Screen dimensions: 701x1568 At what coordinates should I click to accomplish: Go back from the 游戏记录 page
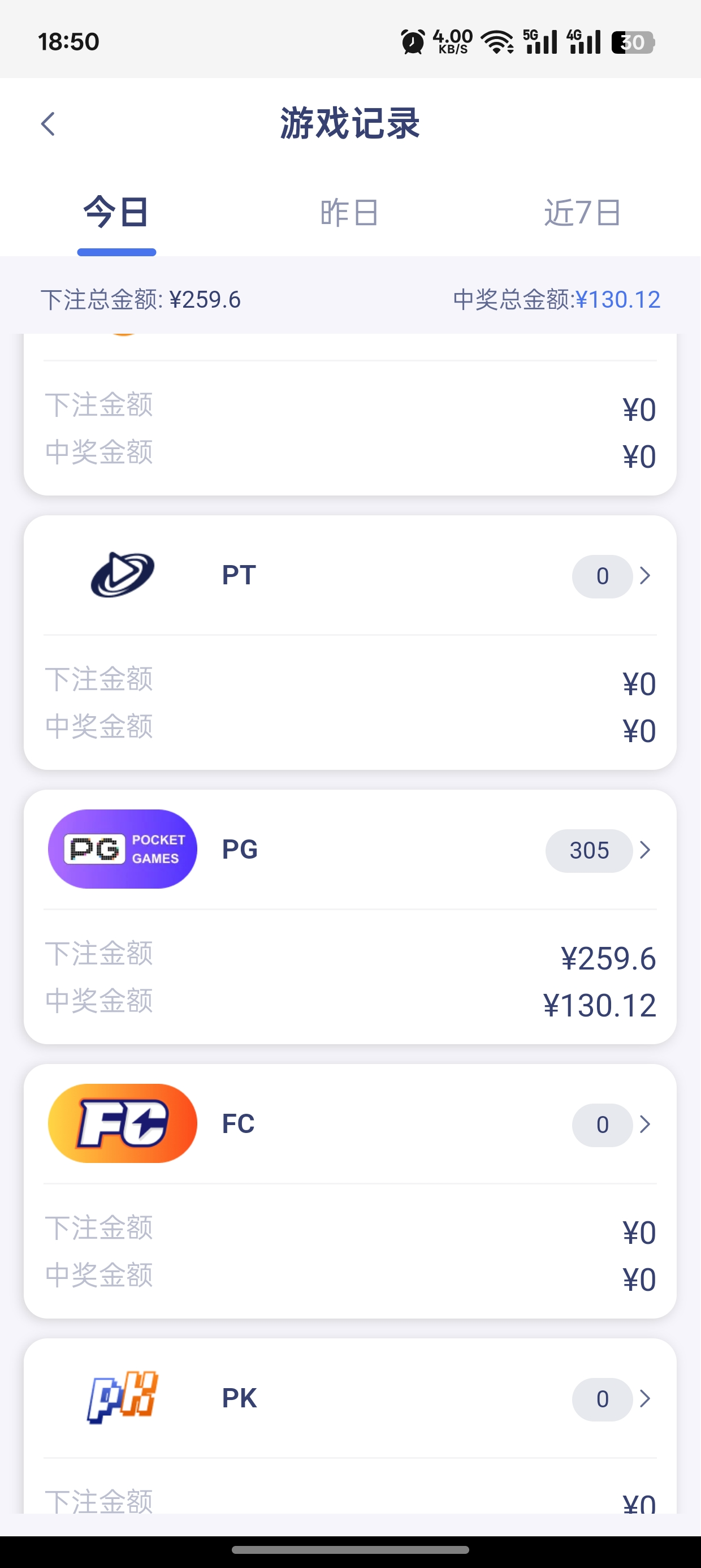[x=48, y=124]
